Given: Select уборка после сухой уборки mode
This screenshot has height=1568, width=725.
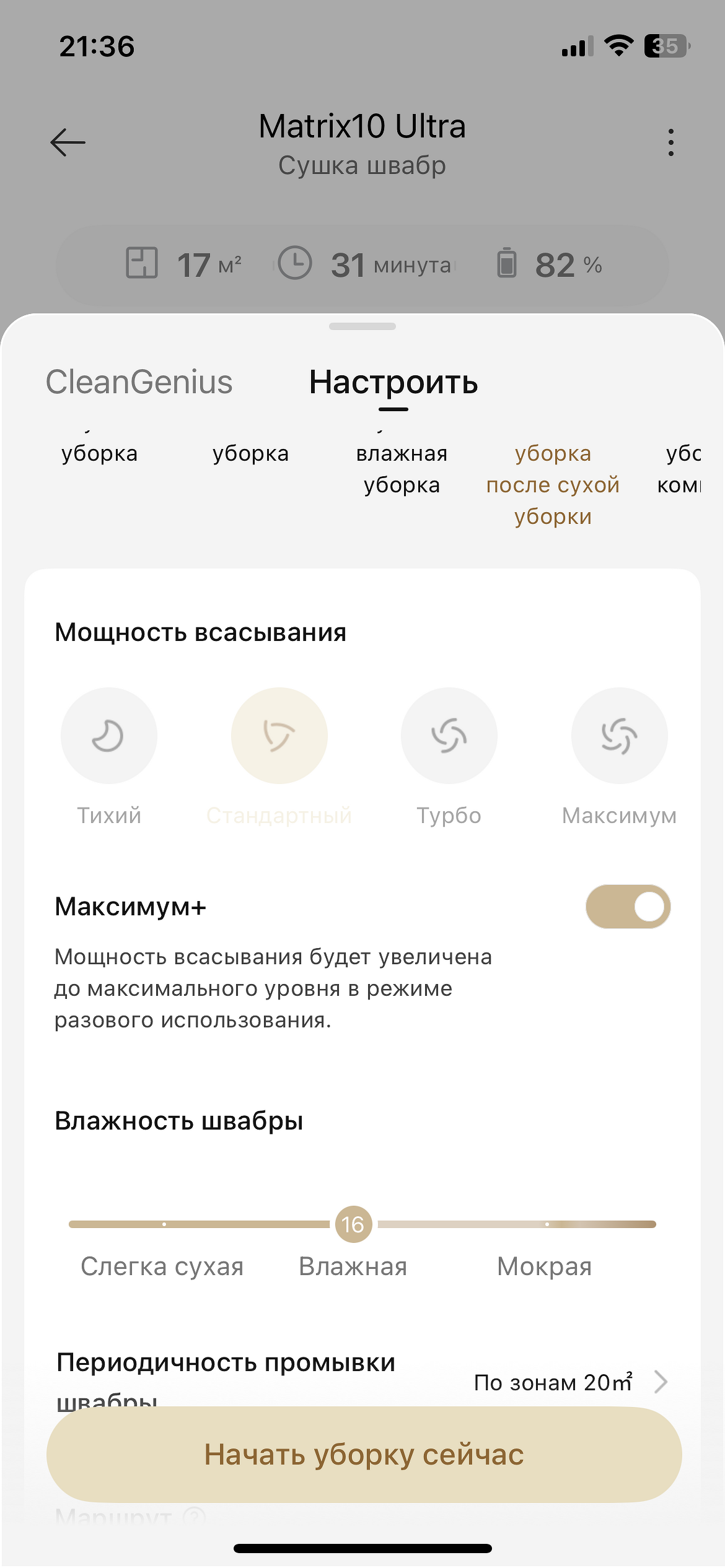Looking at the screenshot, I should pyautogui.click(x=553, y=484).
